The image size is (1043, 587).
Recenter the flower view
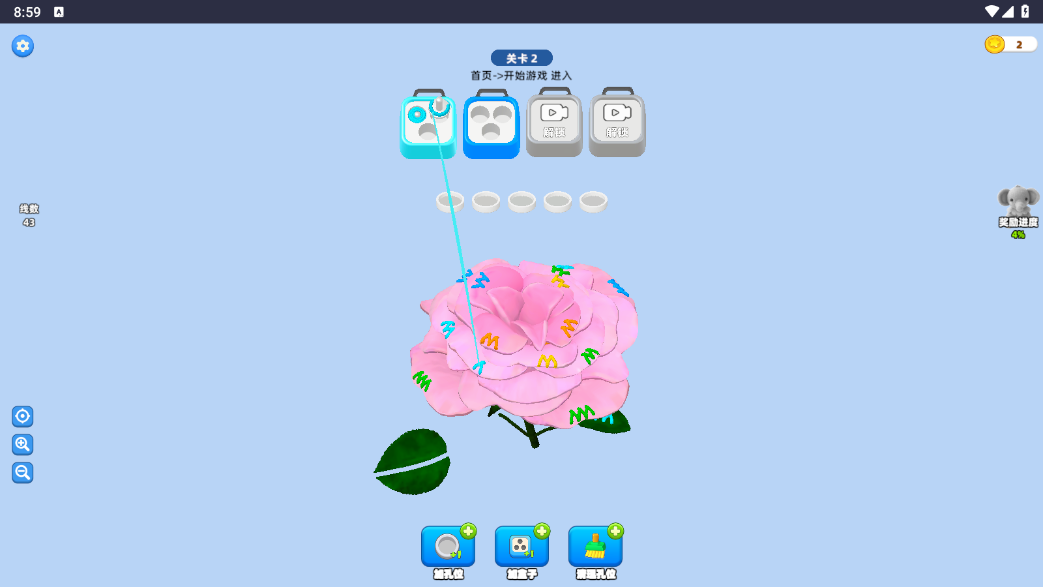[x=23, y=416]
